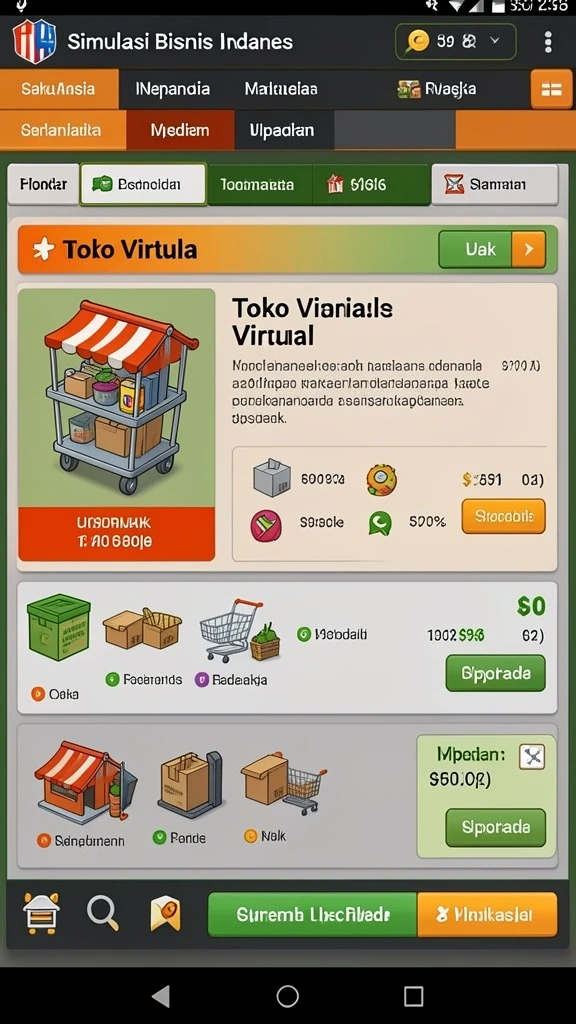Open the shop icon in bottom bar

pos(41,912)
